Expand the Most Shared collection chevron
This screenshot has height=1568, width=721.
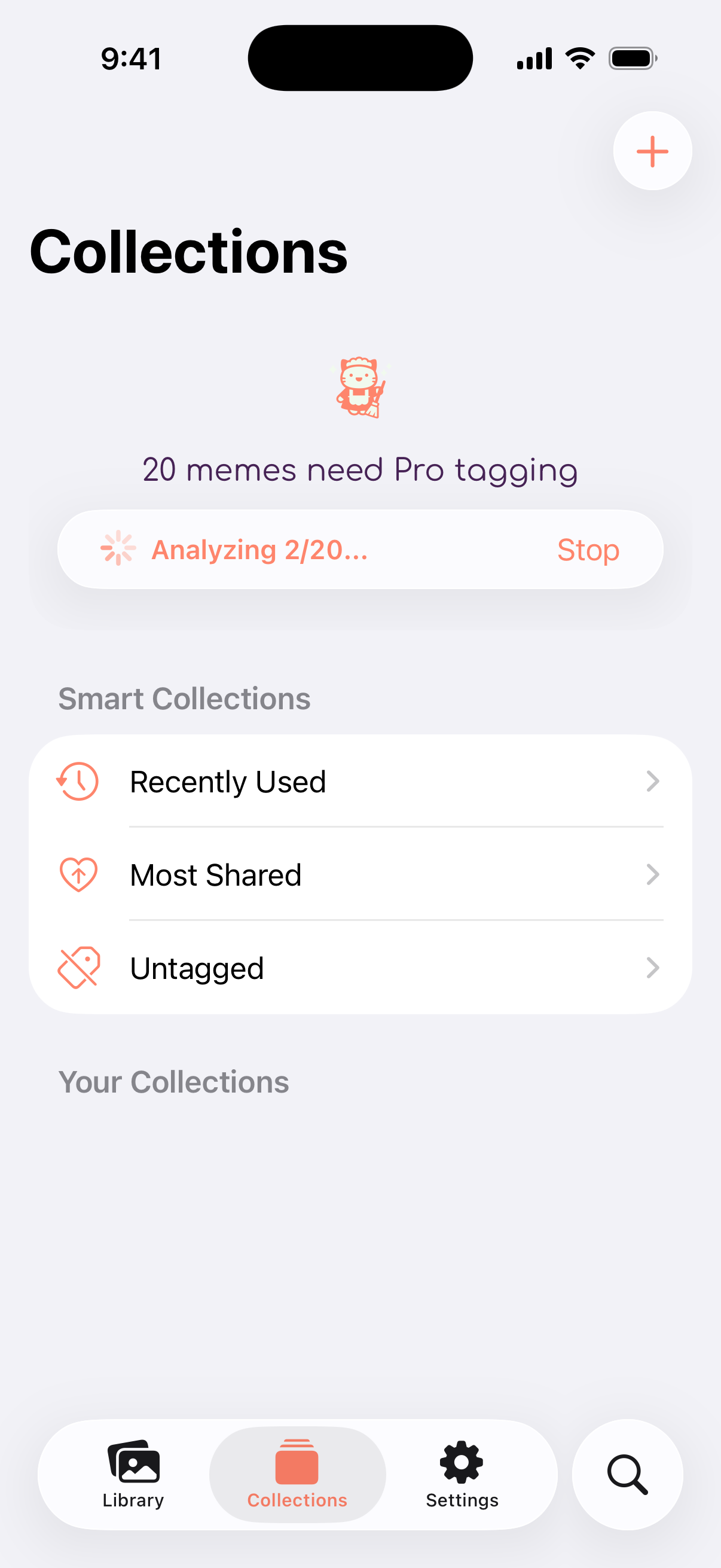(x=653, y=875)
